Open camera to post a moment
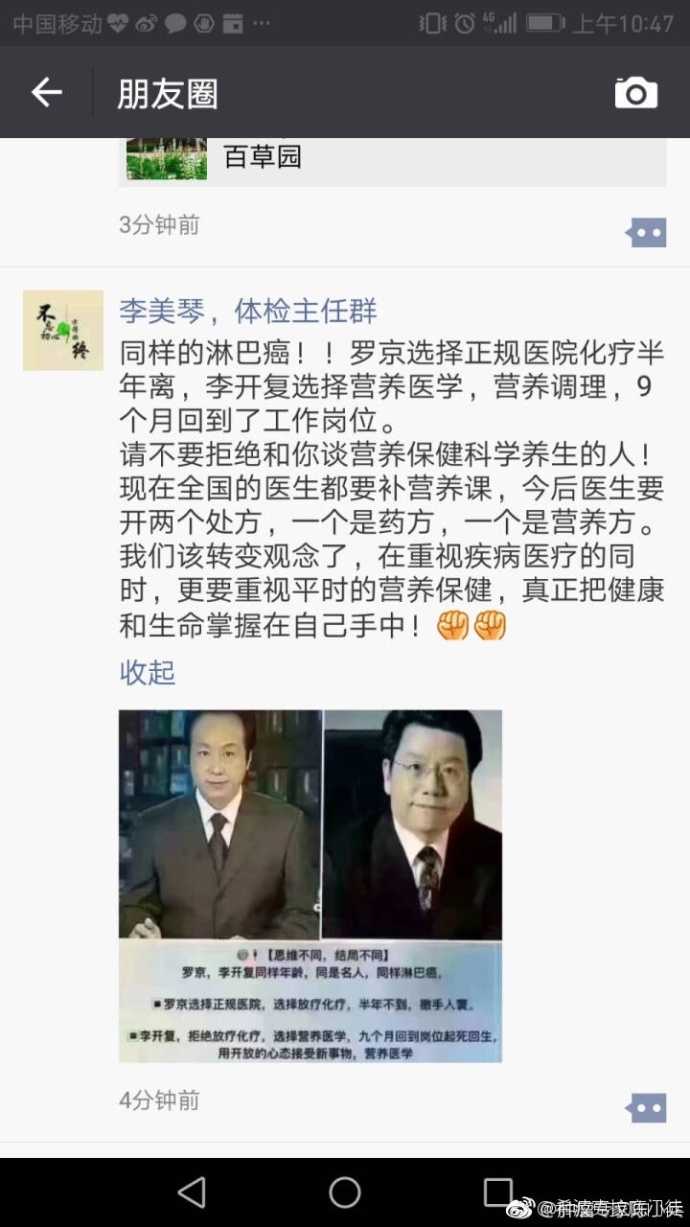Viewport: 690px width, 1227px height. point(635,94)
